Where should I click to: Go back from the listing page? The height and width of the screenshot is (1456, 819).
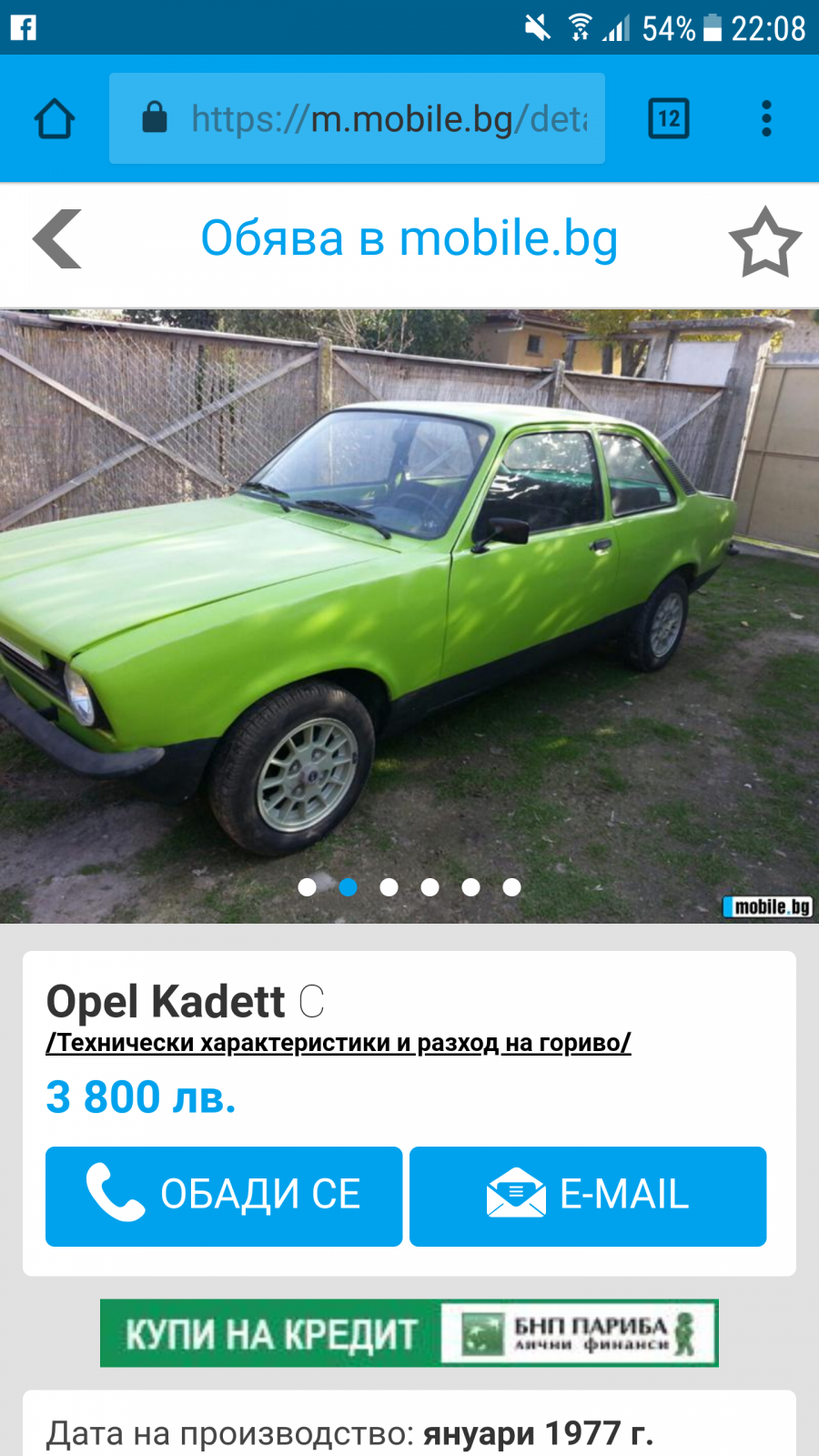(57, 239)
